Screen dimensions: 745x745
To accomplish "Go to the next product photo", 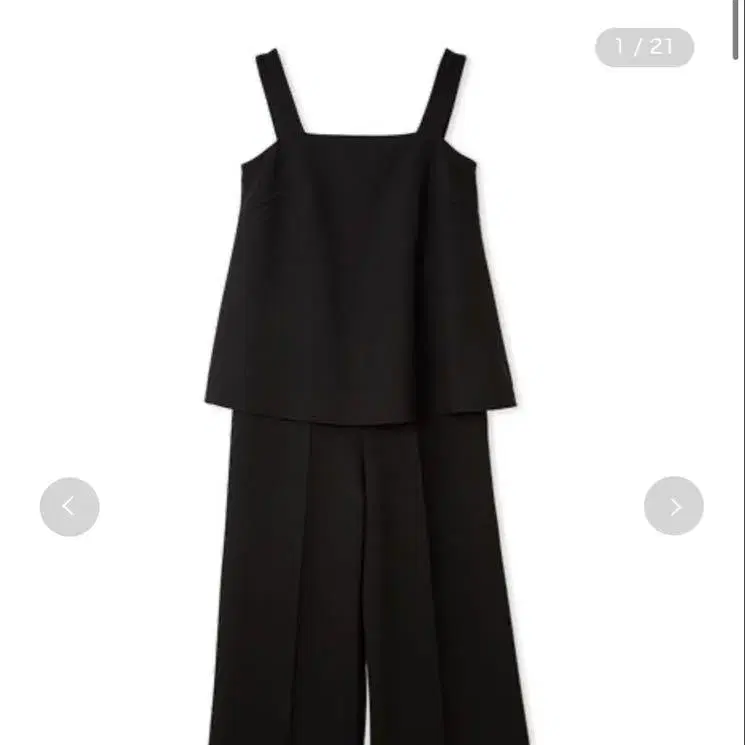I will tap(673, 506).
